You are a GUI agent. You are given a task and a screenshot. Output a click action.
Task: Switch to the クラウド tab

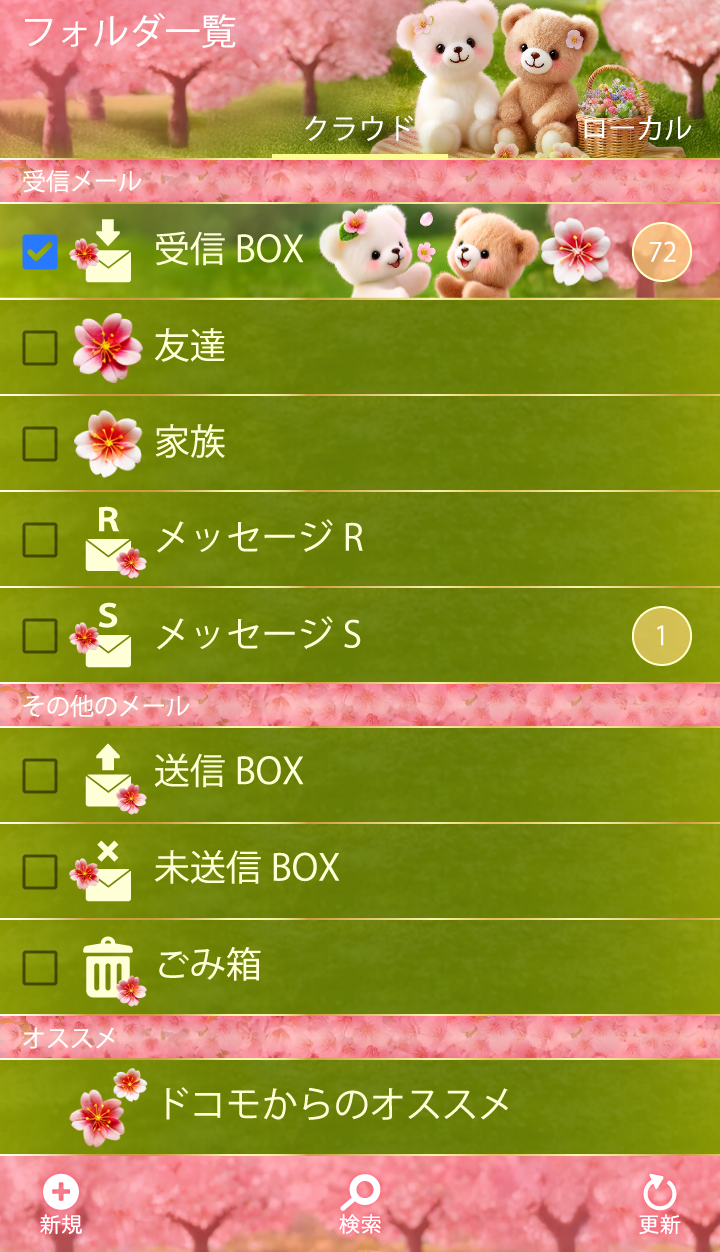(359, 129)
